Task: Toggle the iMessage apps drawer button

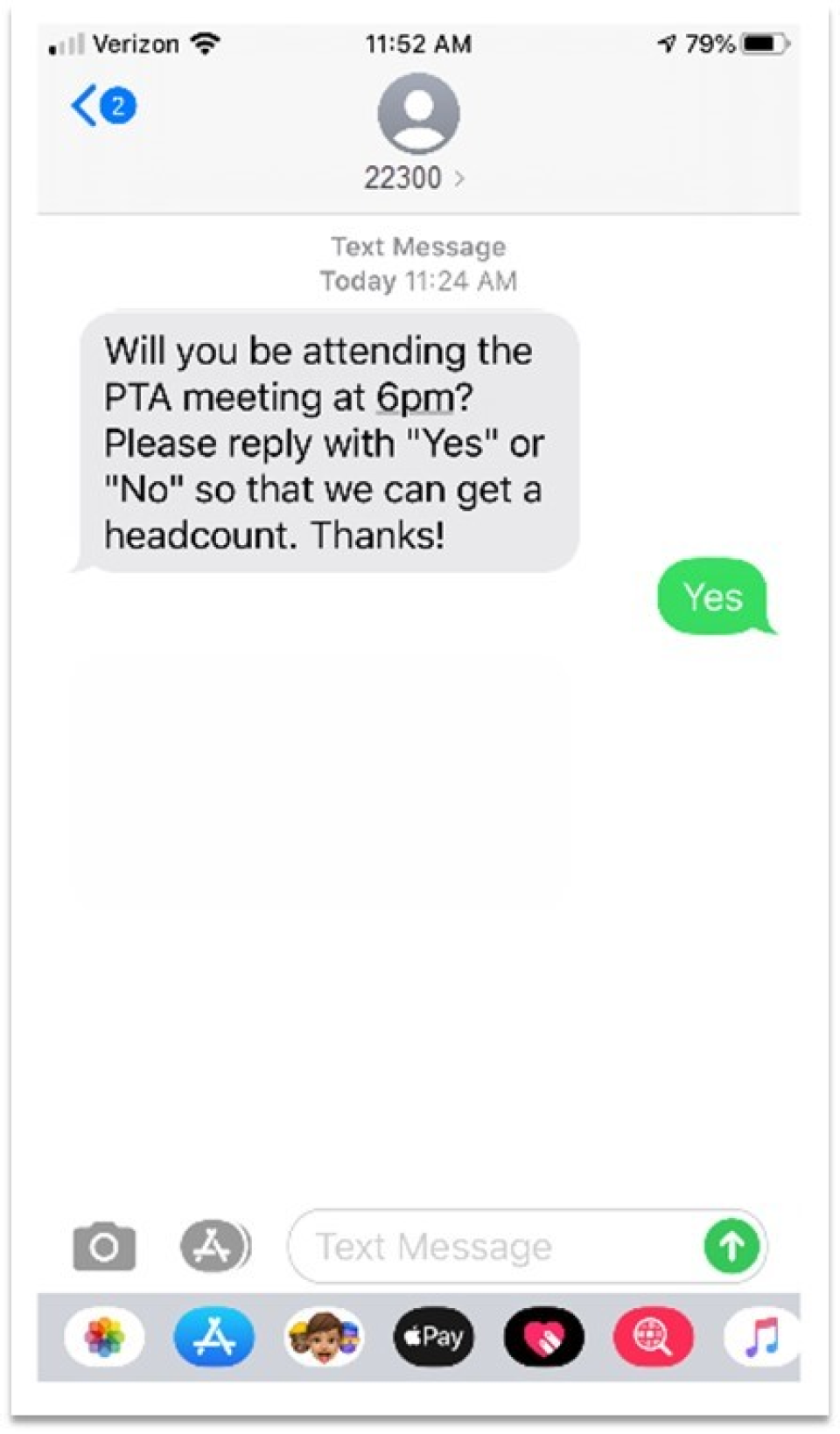Action: click(x=214, y=1246)
